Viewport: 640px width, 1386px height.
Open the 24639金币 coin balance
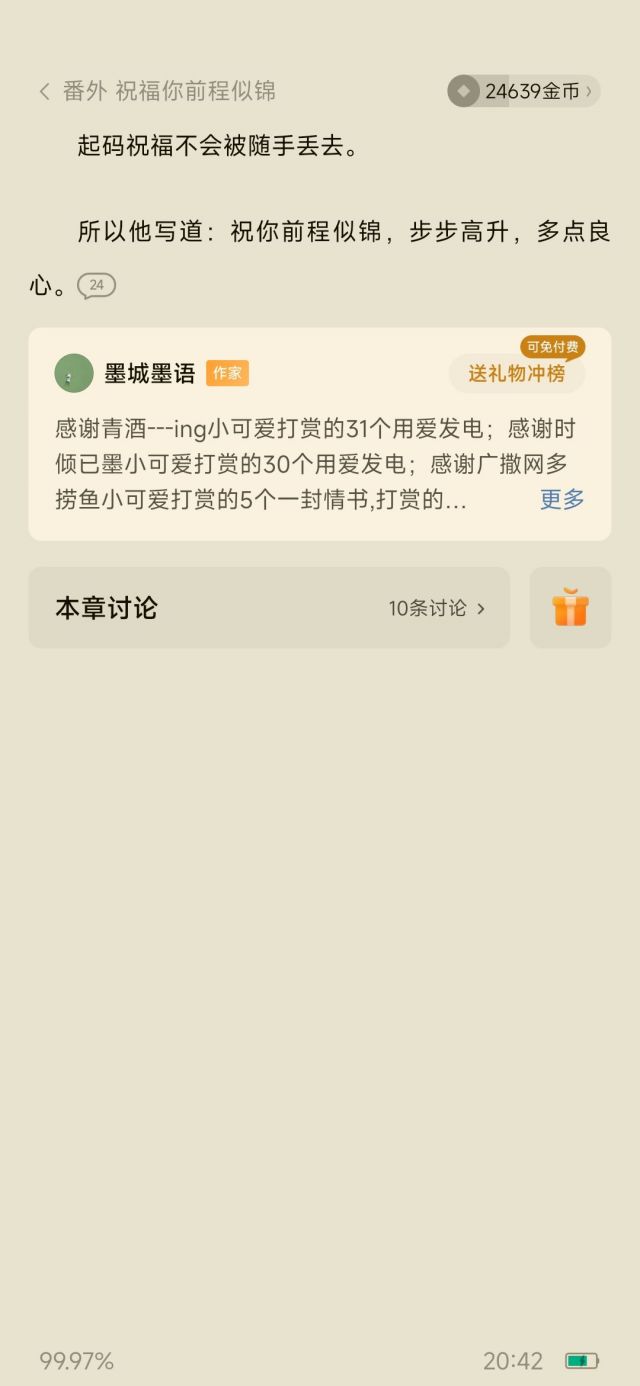523,92
